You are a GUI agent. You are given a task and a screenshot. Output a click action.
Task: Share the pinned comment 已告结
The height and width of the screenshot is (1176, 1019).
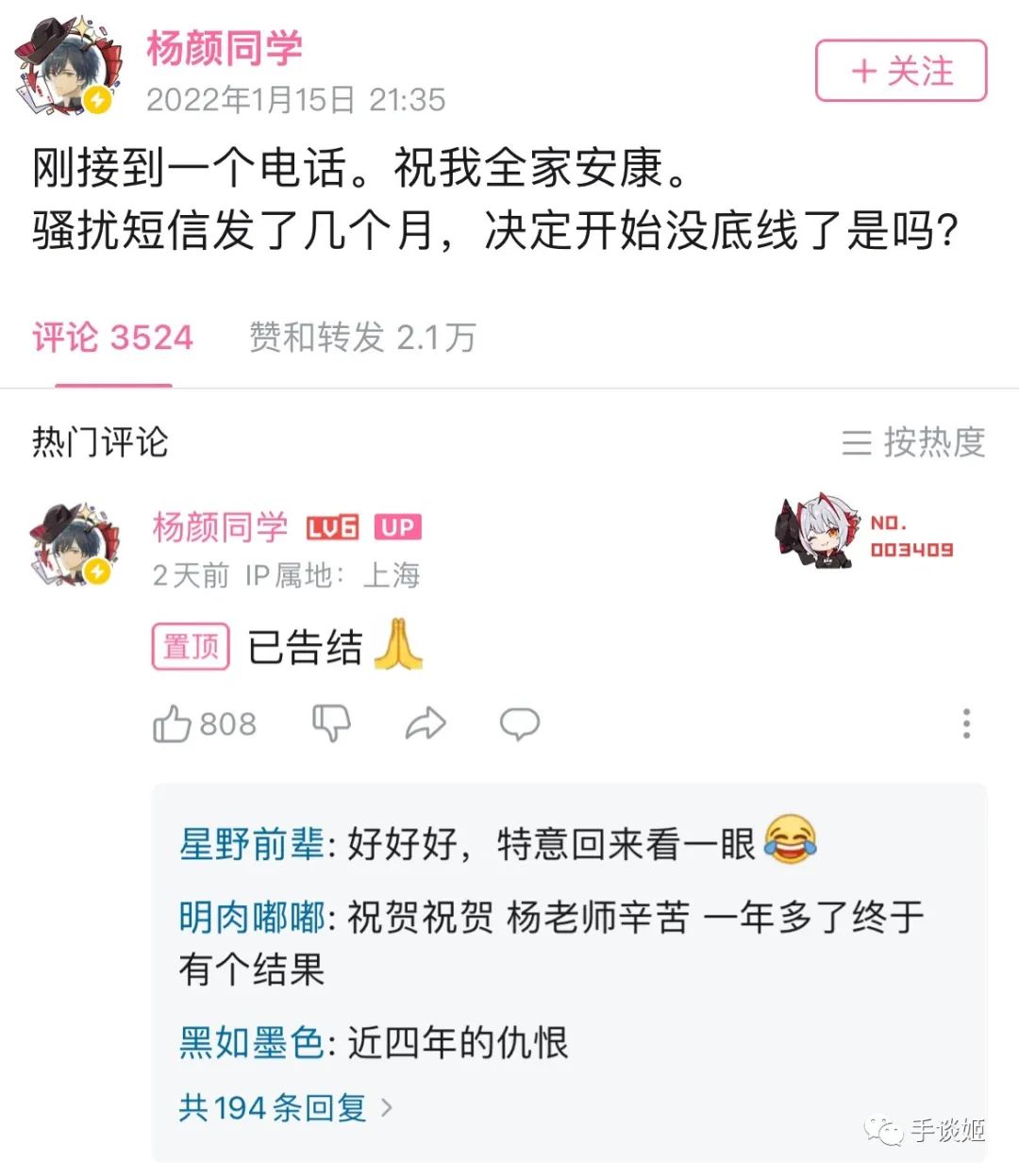pyautogui.click(x=426, y=724)
